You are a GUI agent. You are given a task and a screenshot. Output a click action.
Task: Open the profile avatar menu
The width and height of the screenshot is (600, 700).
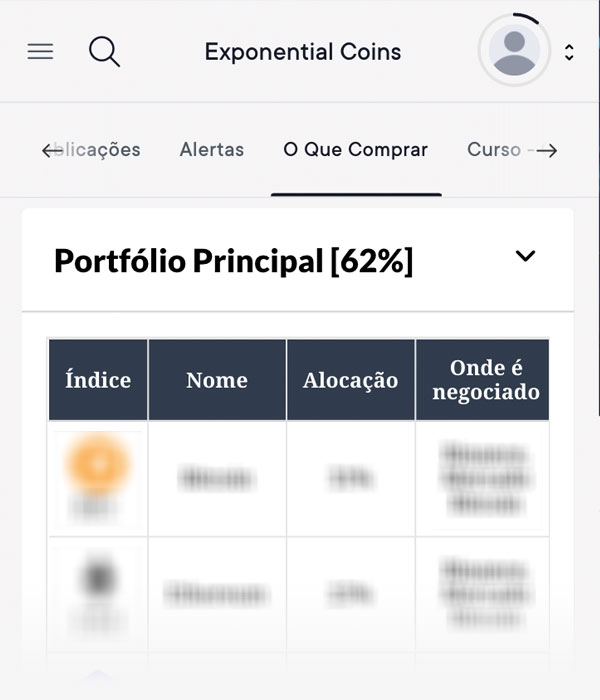515,51
